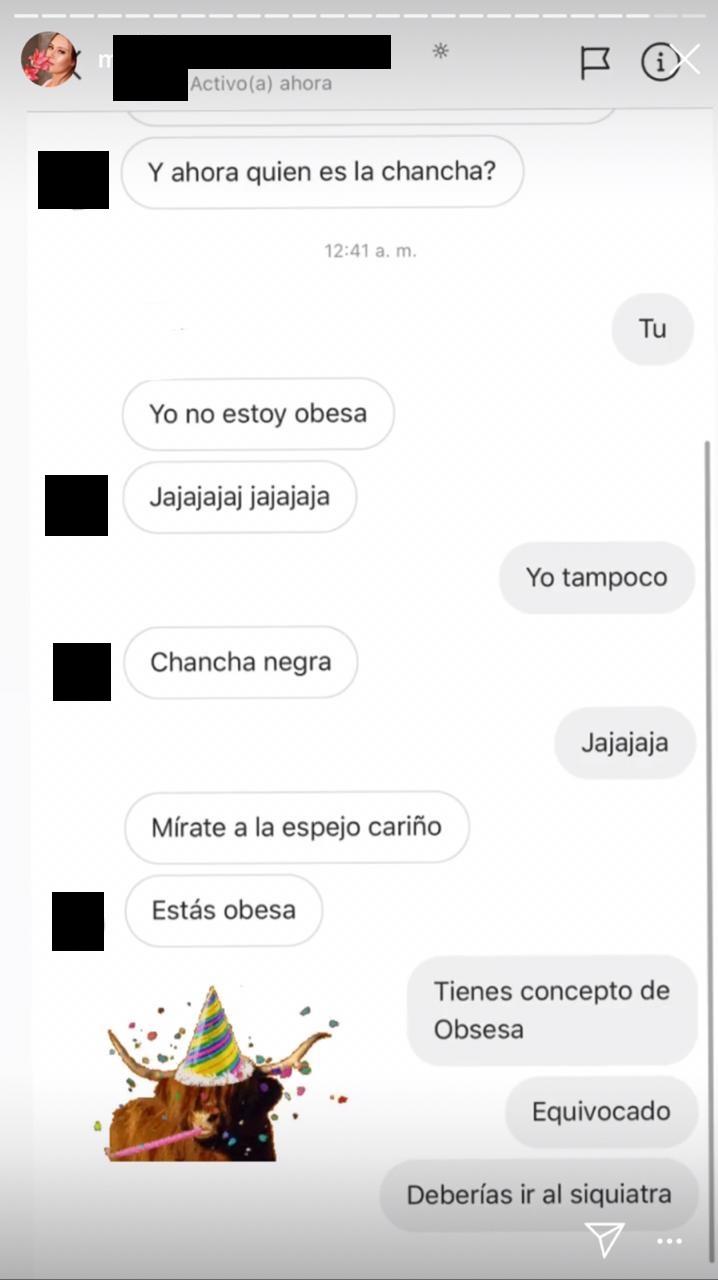Open the three-dot more options menu
This screenshot has height=1280, width=718.
pos(669,1241)
